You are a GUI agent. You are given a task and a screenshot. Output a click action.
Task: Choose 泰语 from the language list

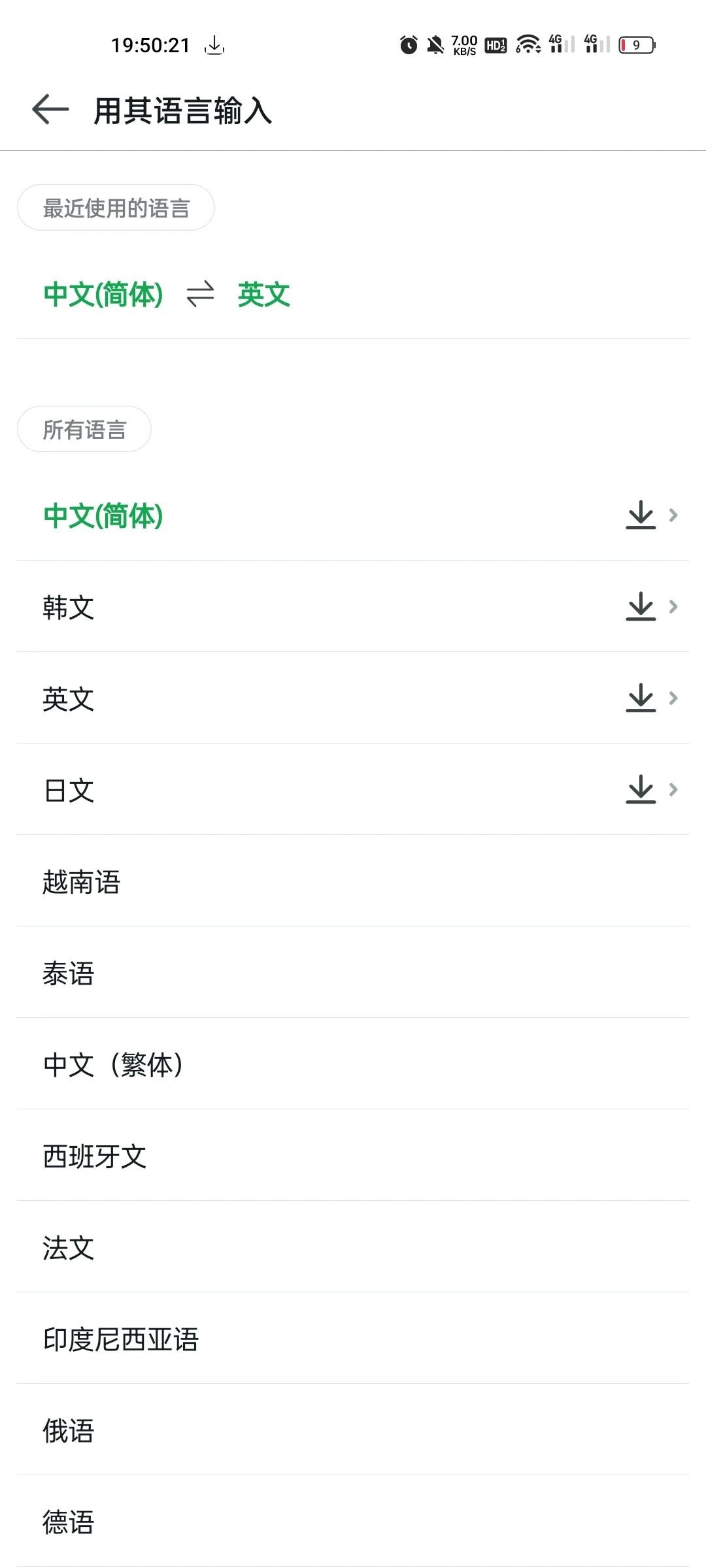click(x=69, y=973)
